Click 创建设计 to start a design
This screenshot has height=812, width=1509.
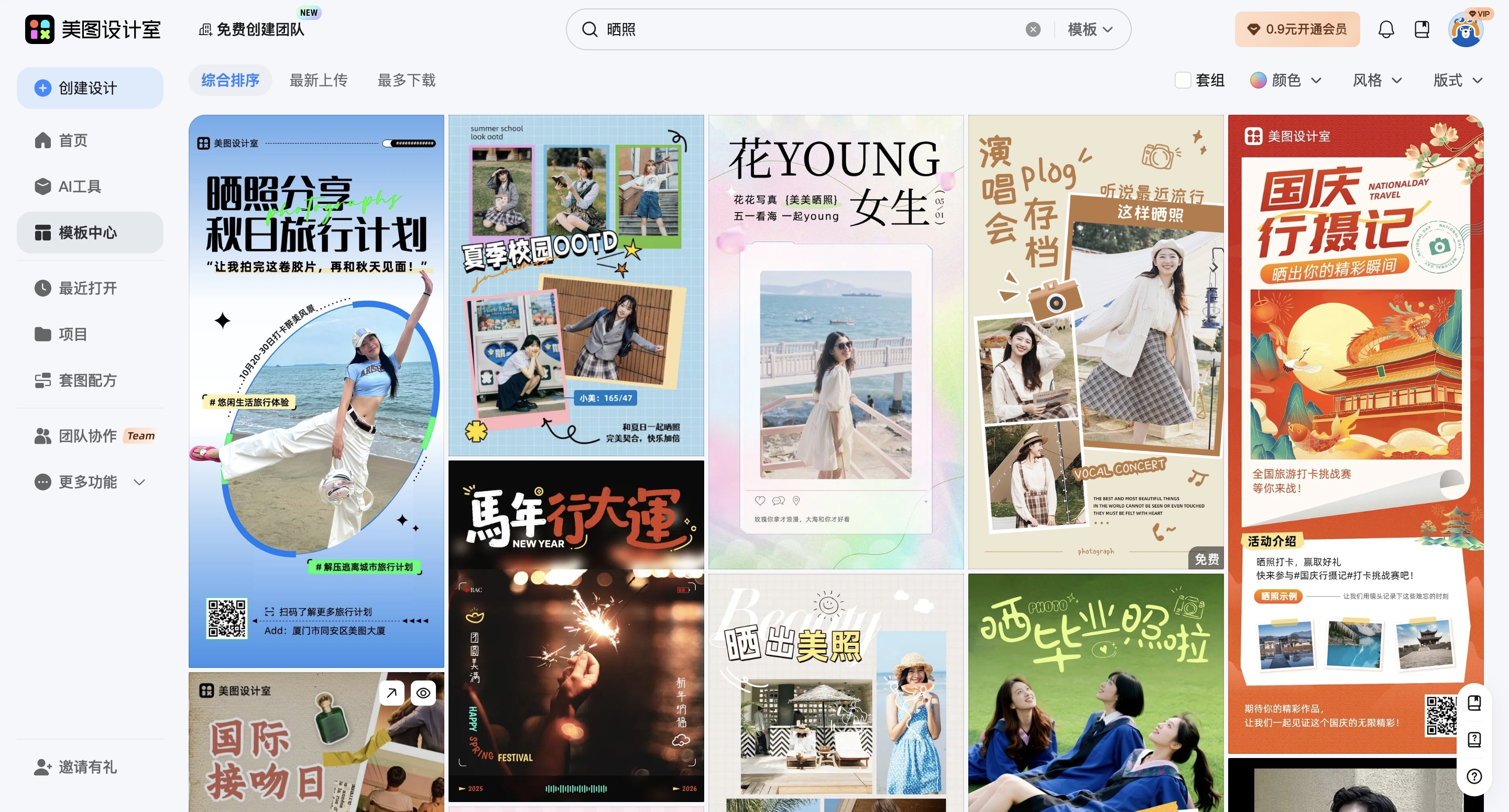tap(90, 88)
